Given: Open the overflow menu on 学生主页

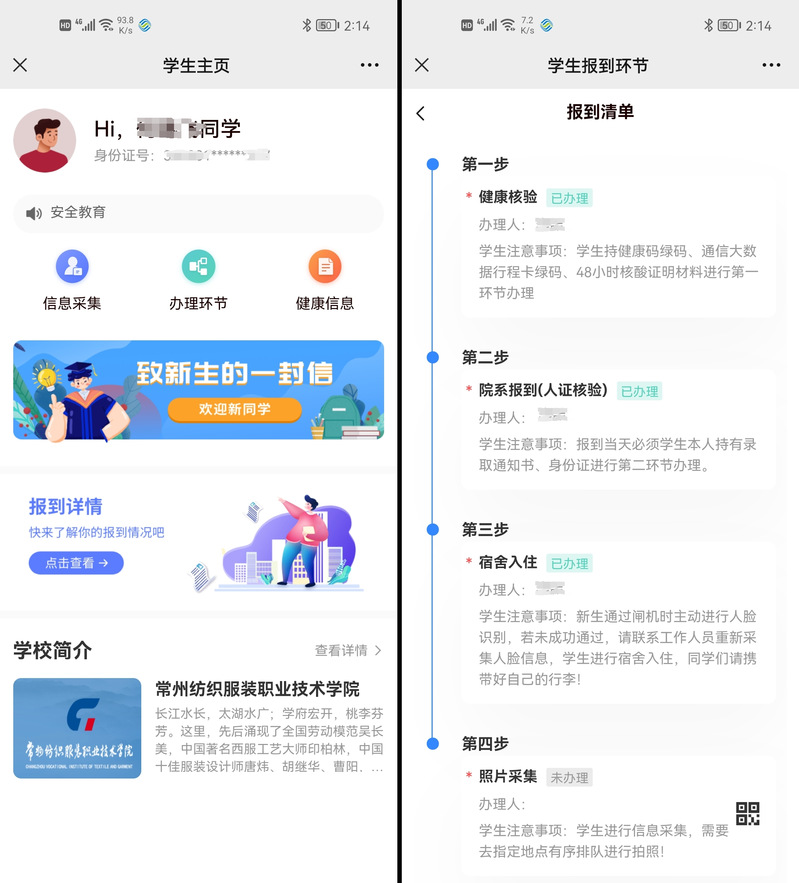Looking at the screenshot, I should pyautogui.click(x=370, y=65).
